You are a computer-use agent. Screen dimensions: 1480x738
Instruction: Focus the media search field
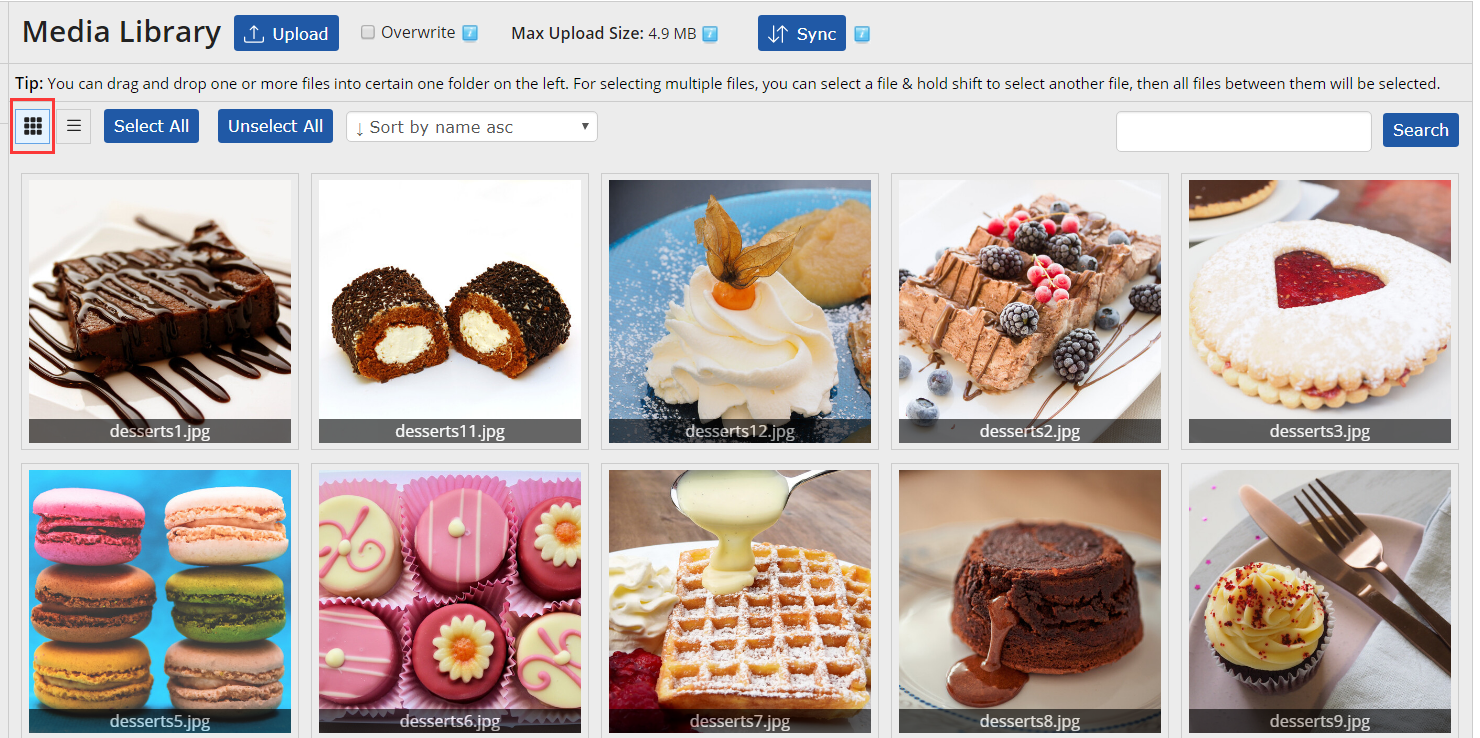(1243, 131)
